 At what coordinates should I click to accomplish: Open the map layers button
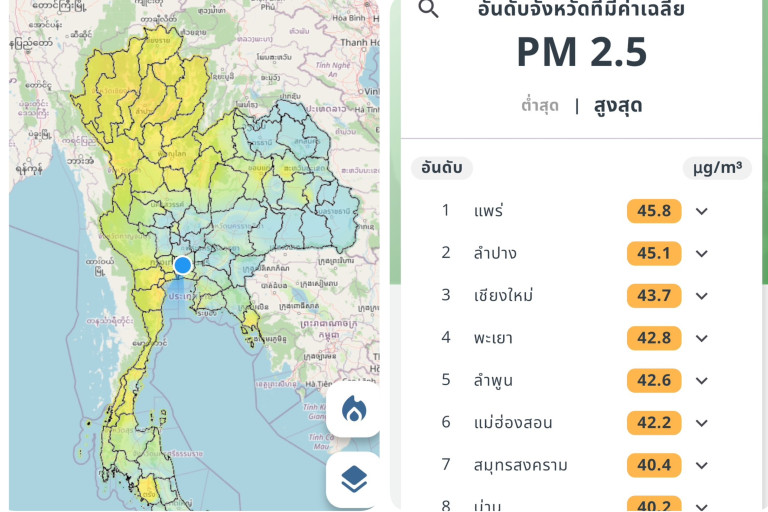[353, 479]
